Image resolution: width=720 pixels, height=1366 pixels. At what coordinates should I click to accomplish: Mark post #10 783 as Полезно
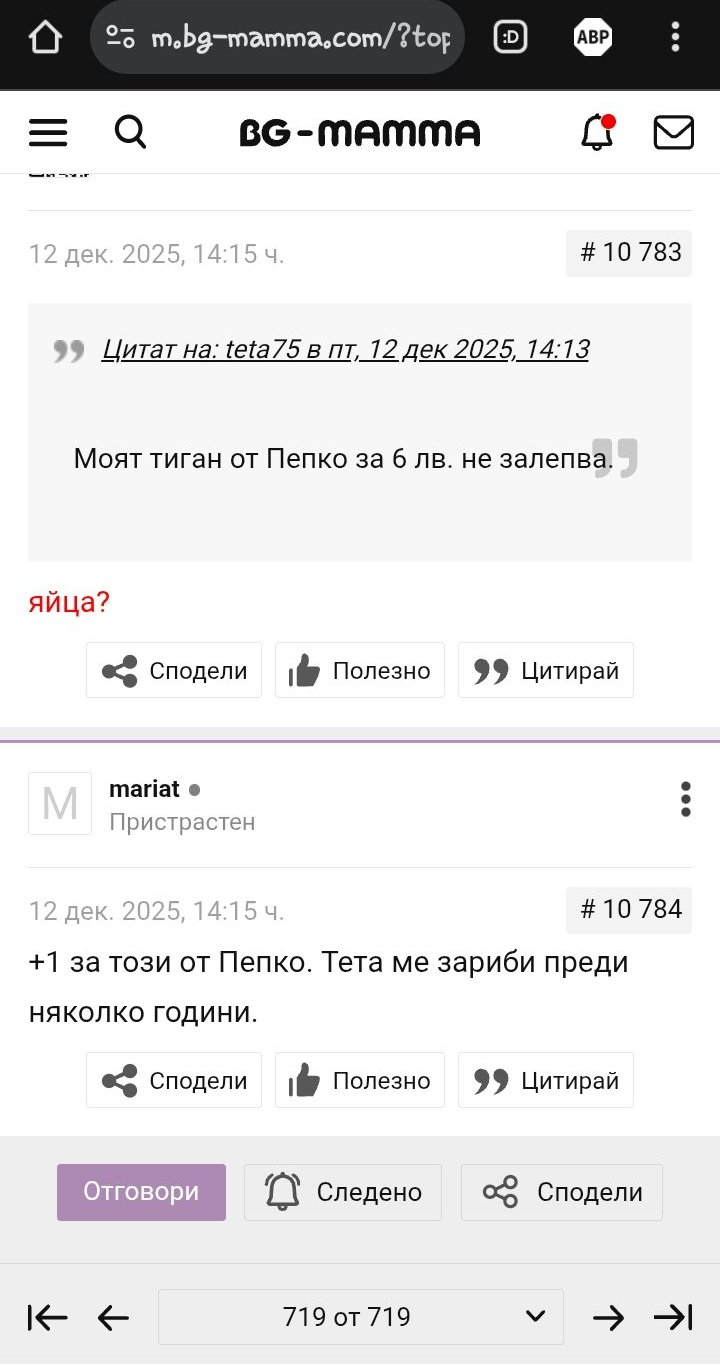[360, 670]
